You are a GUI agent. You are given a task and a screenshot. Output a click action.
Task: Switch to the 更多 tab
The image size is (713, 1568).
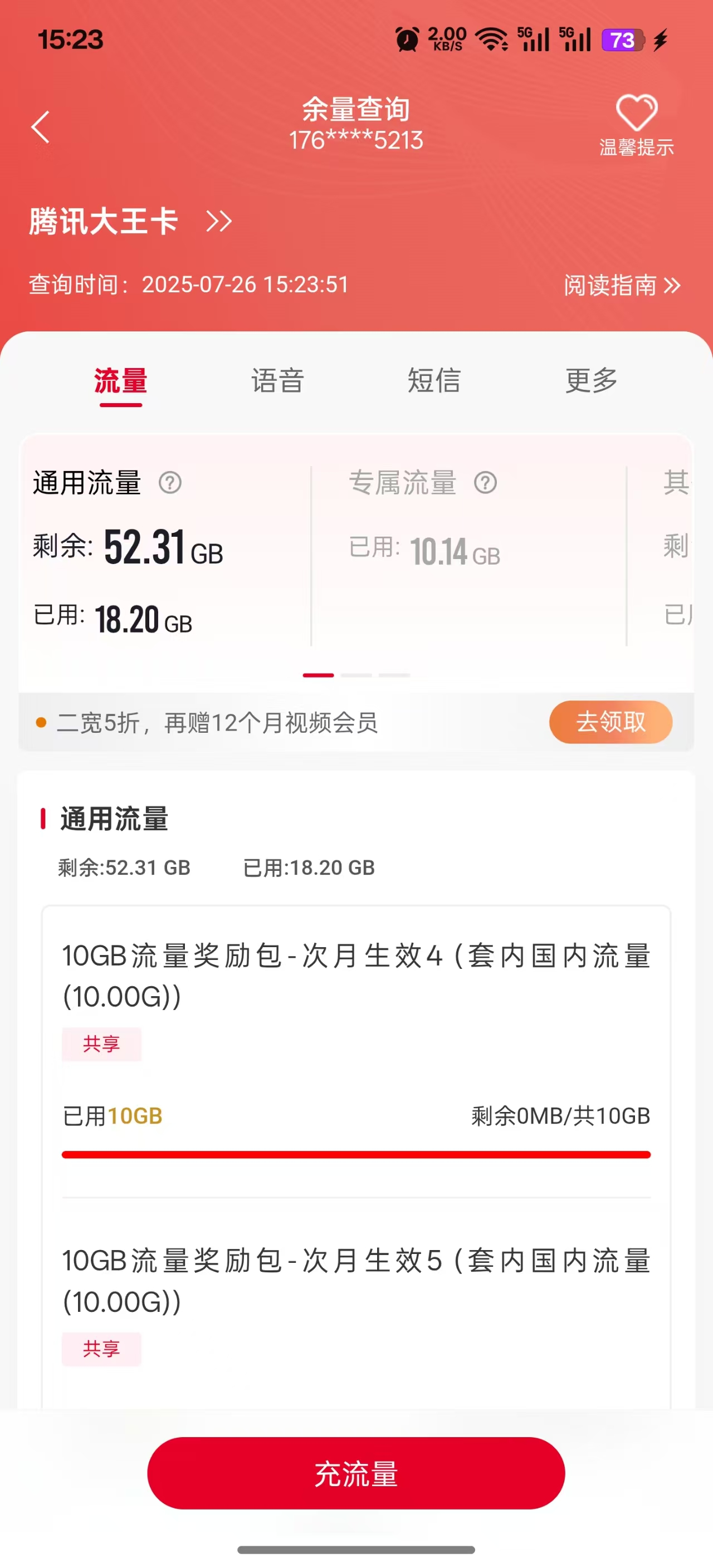pyautogui.click(x=591, y=381)
